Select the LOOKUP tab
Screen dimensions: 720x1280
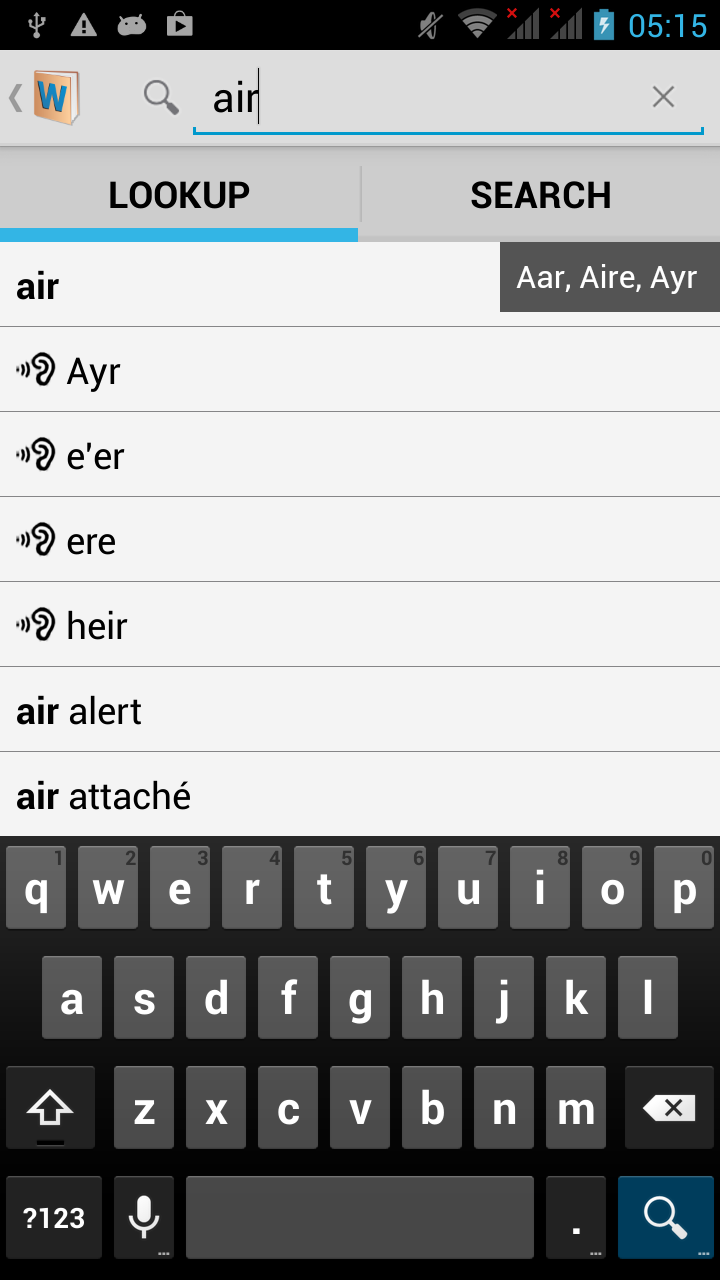(180, 194)
